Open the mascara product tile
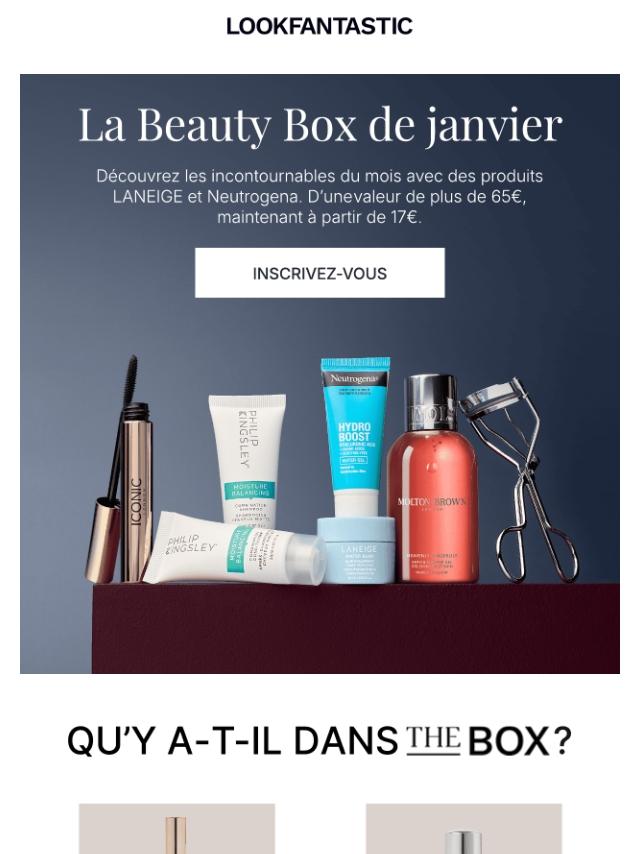This screenshot has height=854, width=640. pos(177,828)
